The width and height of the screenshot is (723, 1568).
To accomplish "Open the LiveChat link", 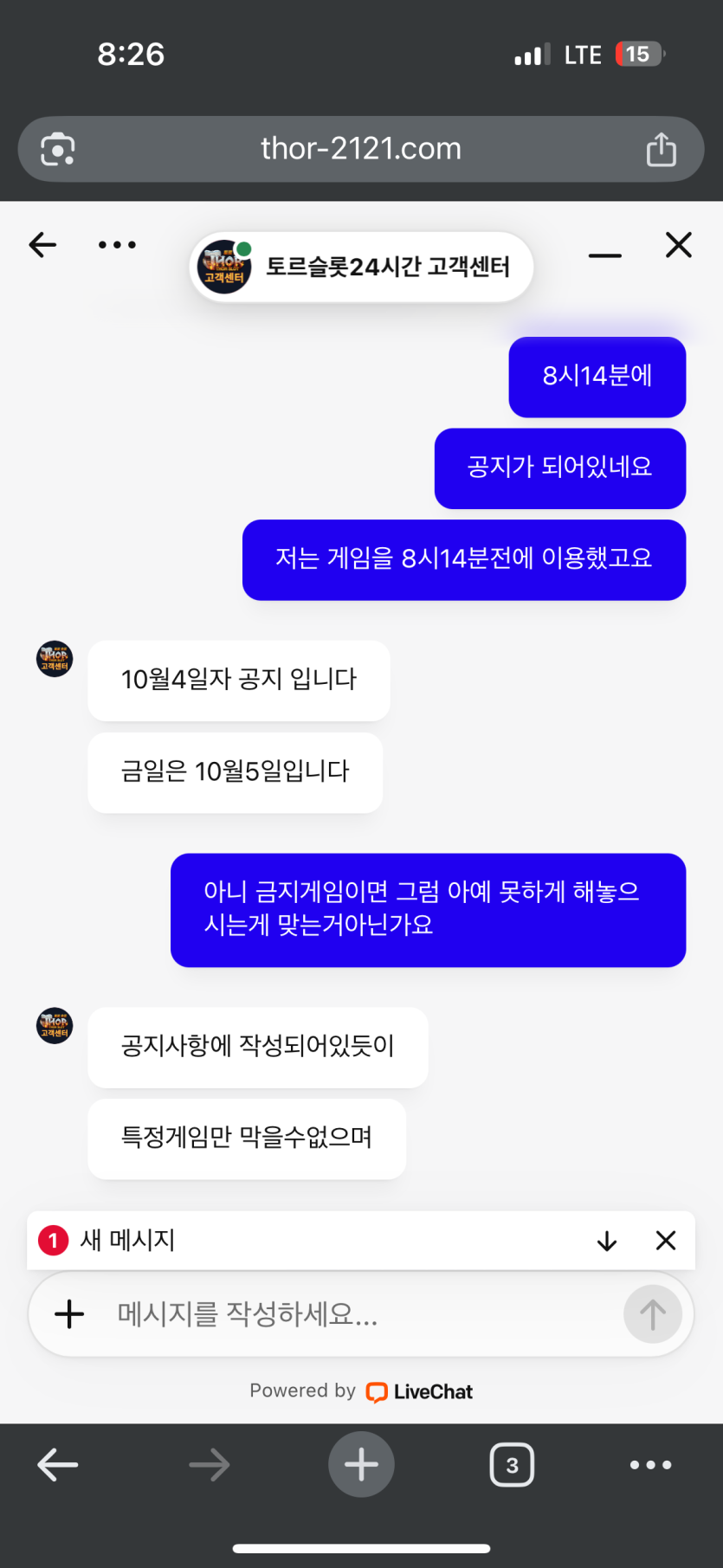I will tap(420, 1391).
